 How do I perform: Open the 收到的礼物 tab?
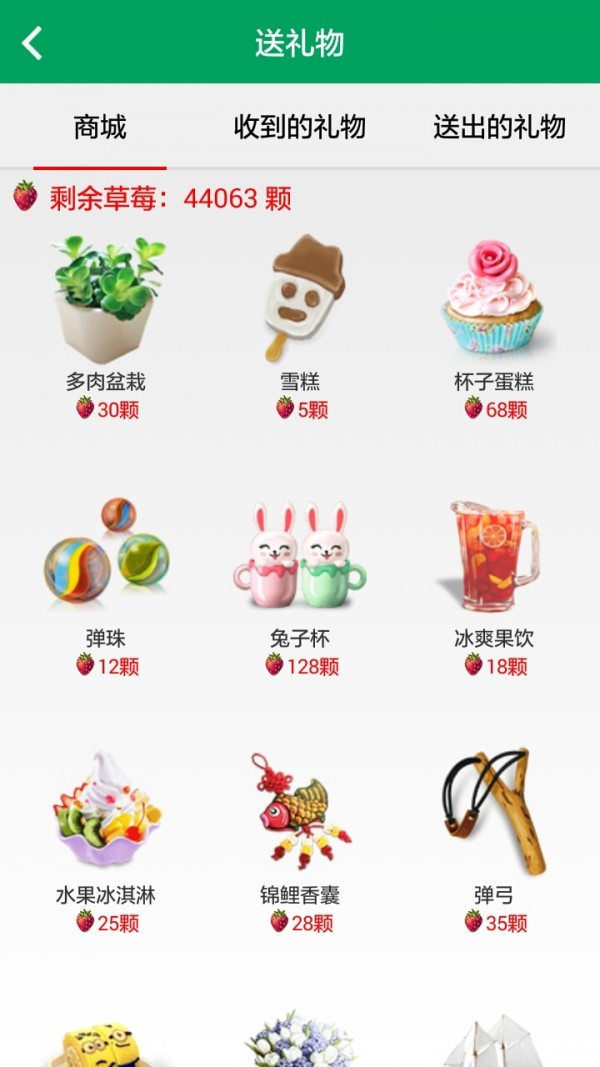point(300,127)
